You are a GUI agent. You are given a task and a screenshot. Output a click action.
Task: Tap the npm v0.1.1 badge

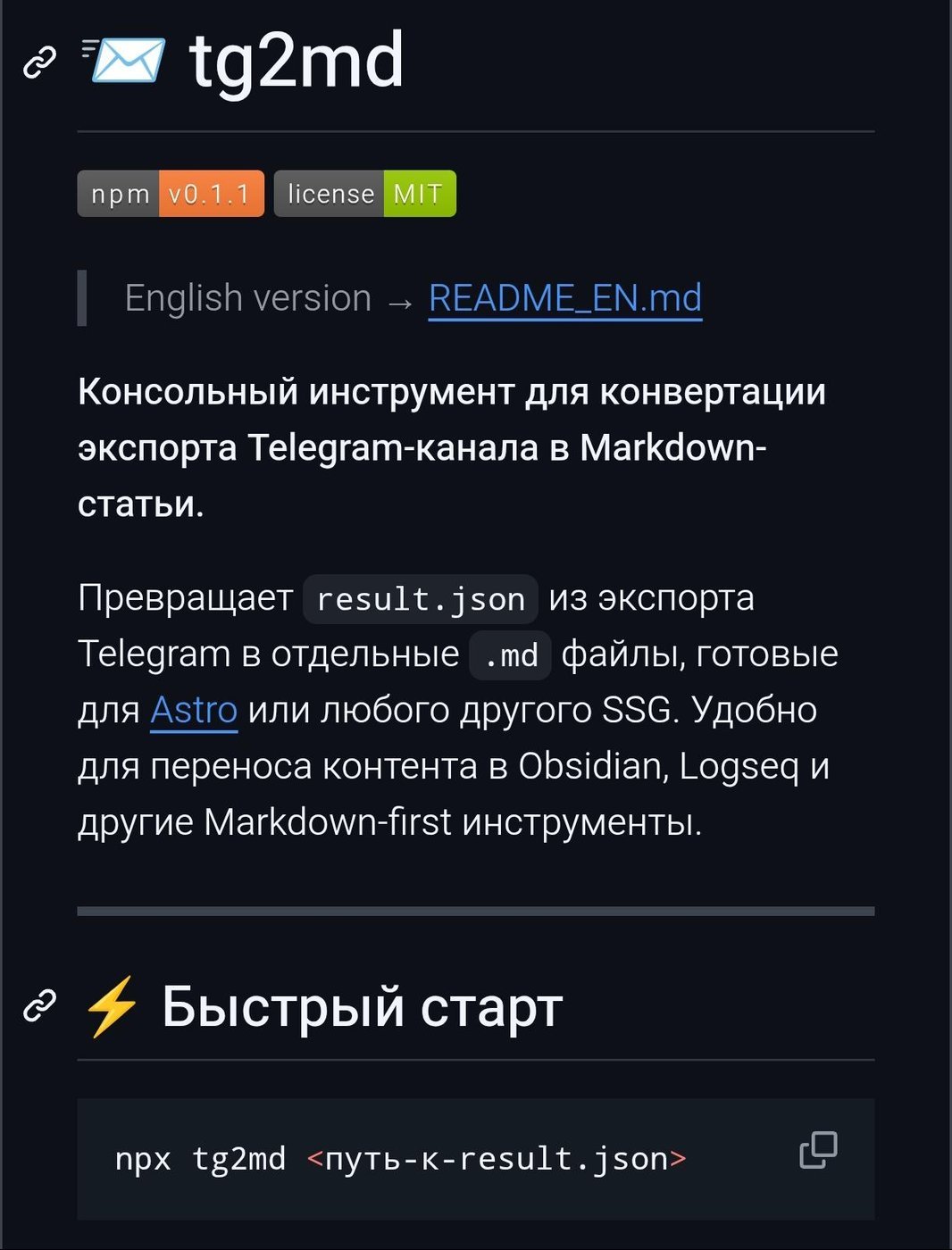(x=171, y=194)
